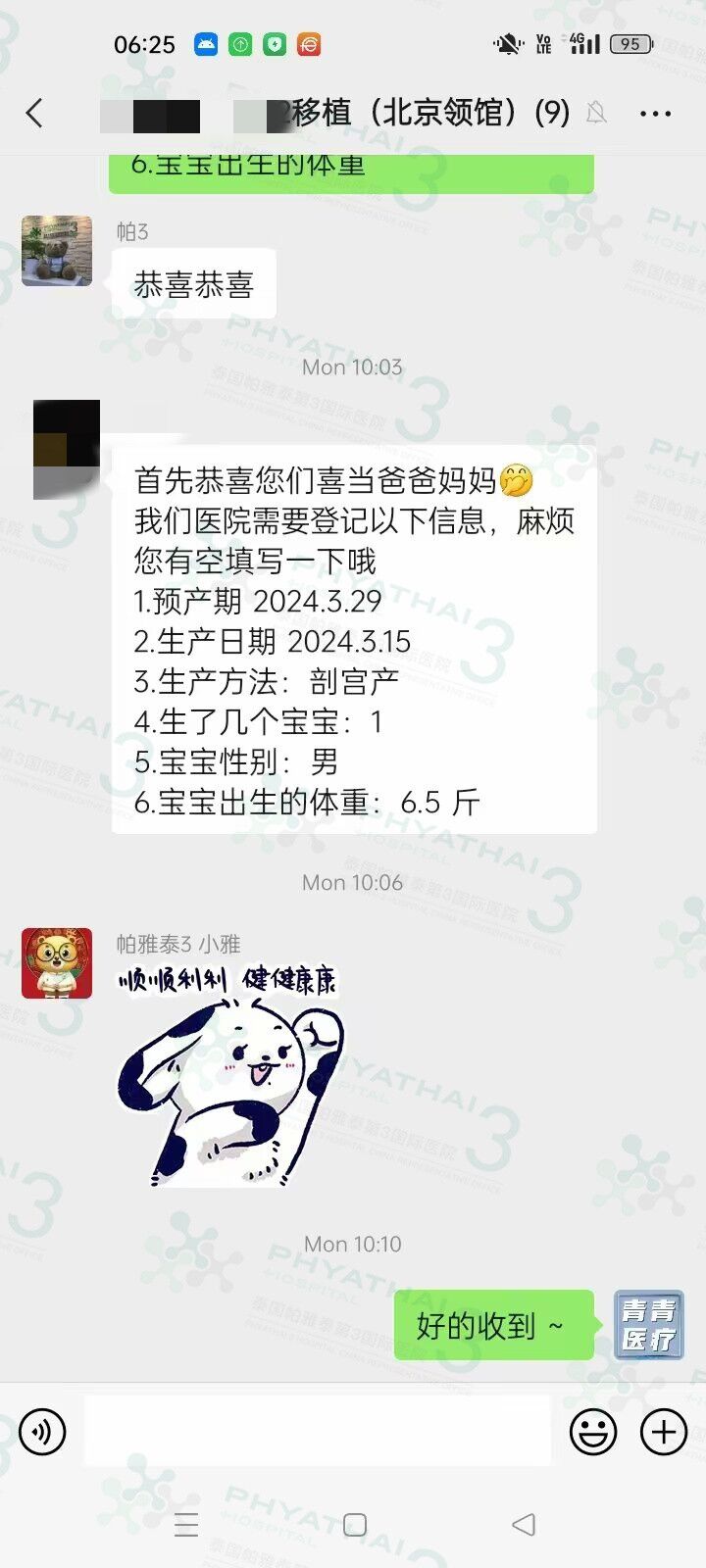
Task: Open own 青青医疗 avatar profile
Action: (648, 1325)
